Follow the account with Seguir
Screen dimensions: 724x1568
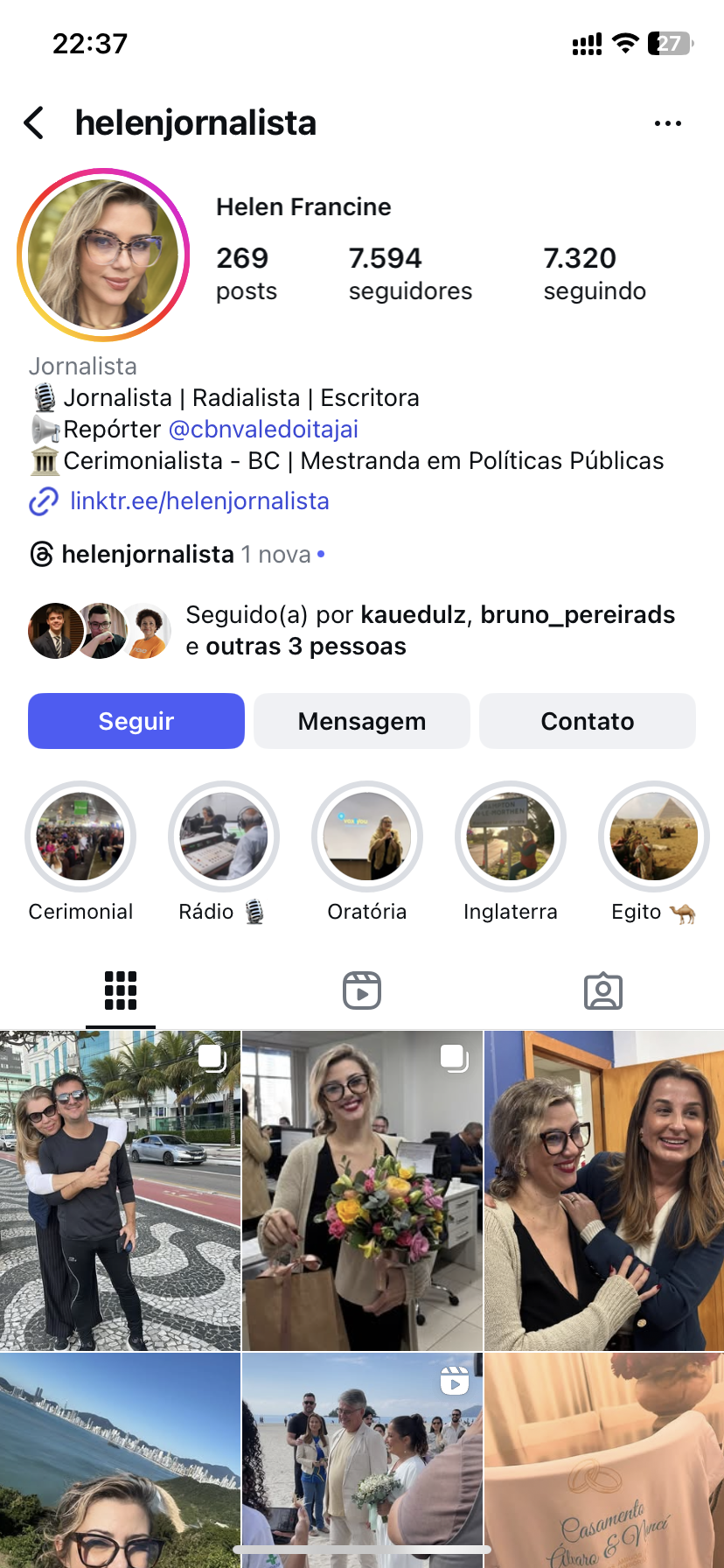(x=136, y=721)
